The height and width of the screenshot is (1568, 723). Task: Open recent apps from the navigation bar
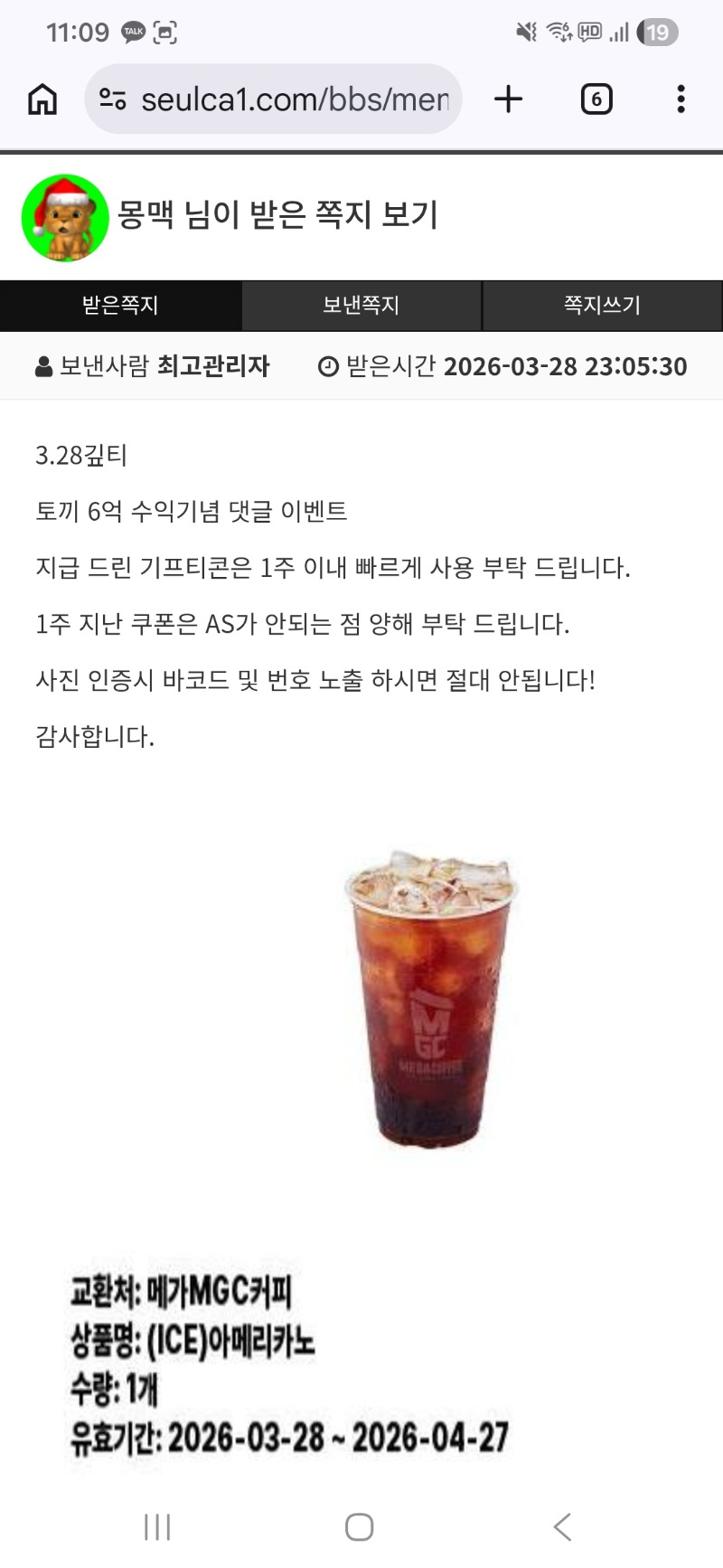[157, 1526]
